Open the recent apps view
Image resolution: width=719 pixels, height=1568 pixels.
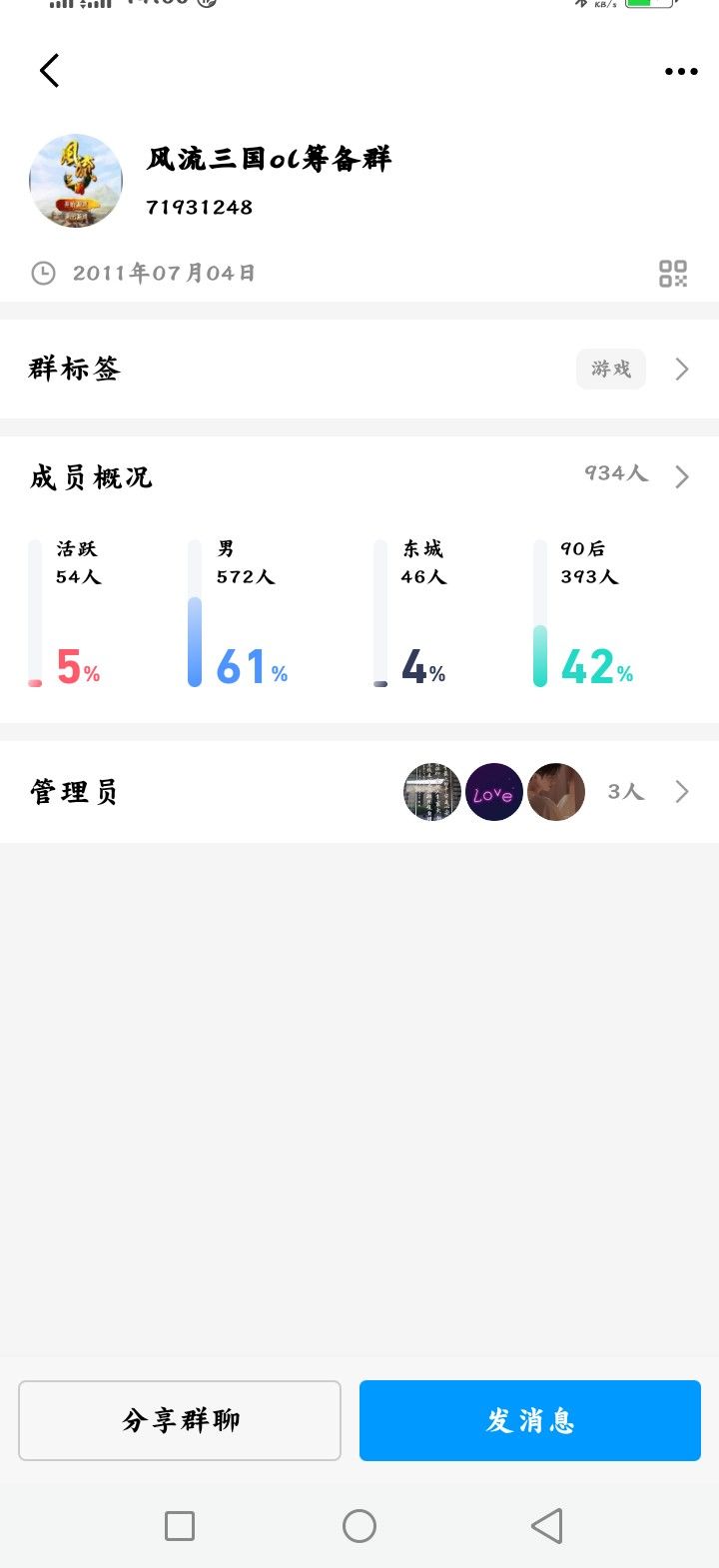[x=180, y=1526]
